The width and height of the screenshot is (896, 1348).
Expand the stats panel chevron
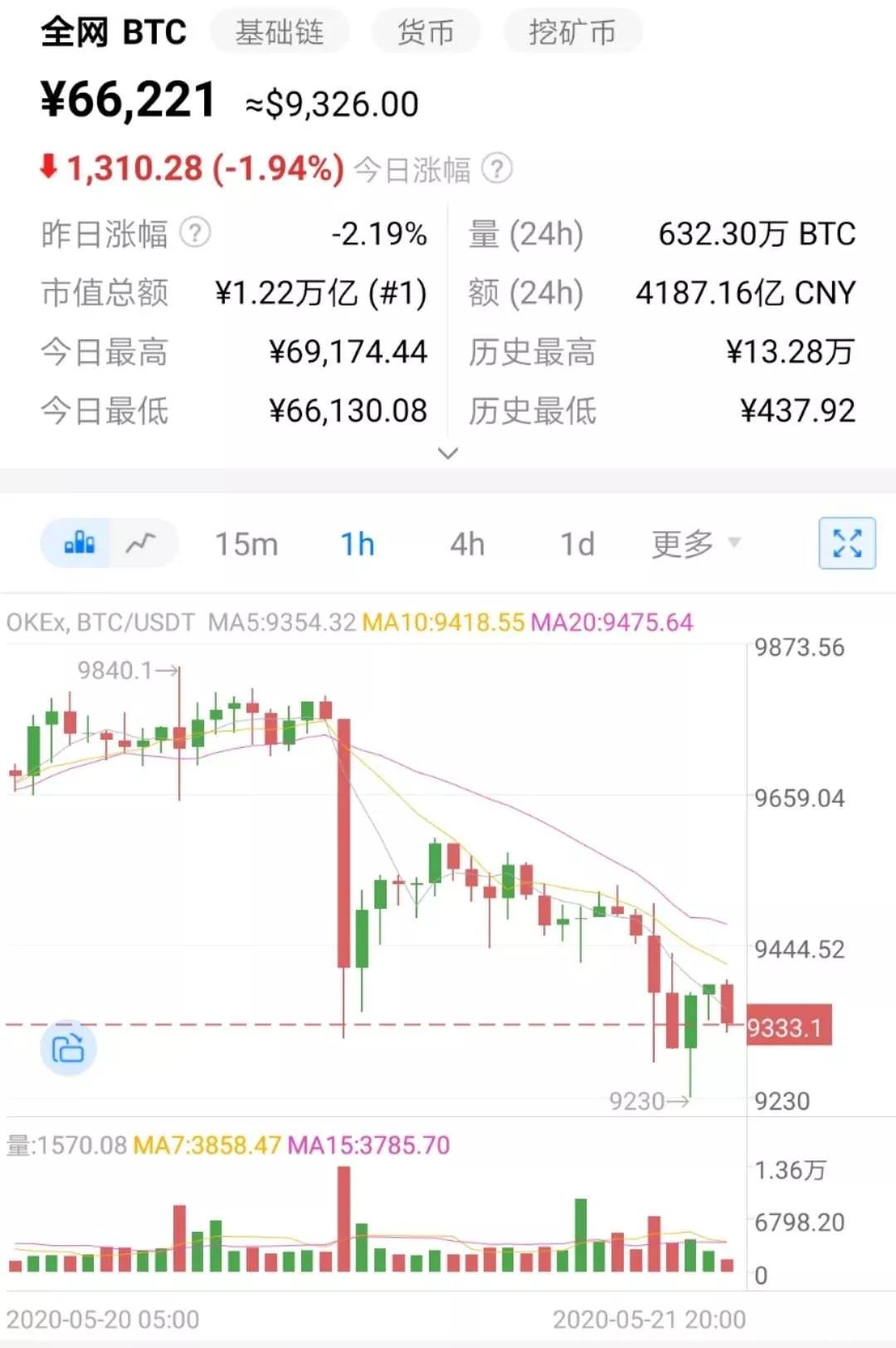[x=448, y=453]
